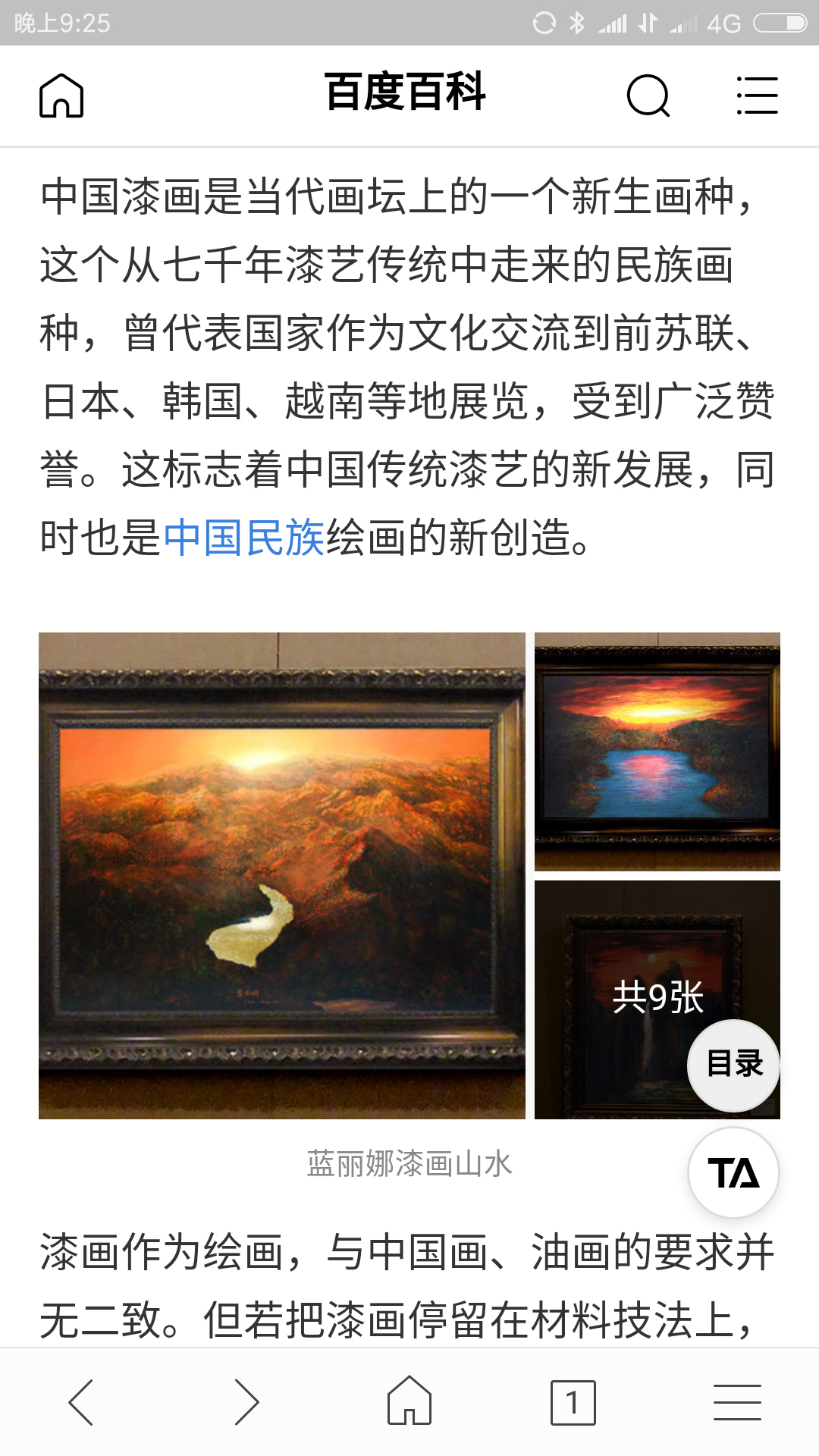Open the 目录 table of contents button
This screenshot has height=1456, width=819.
733,1065
